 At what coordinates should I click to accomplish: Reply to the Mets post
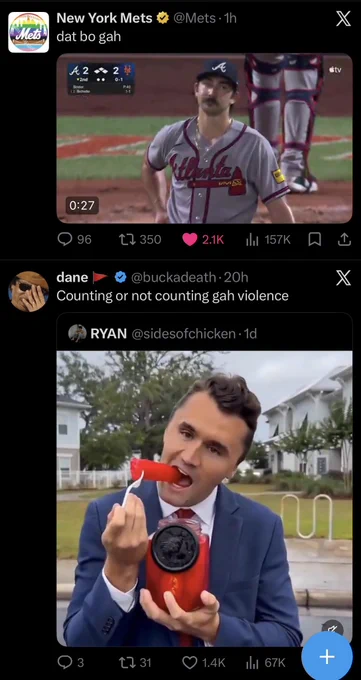click(74, 239)
